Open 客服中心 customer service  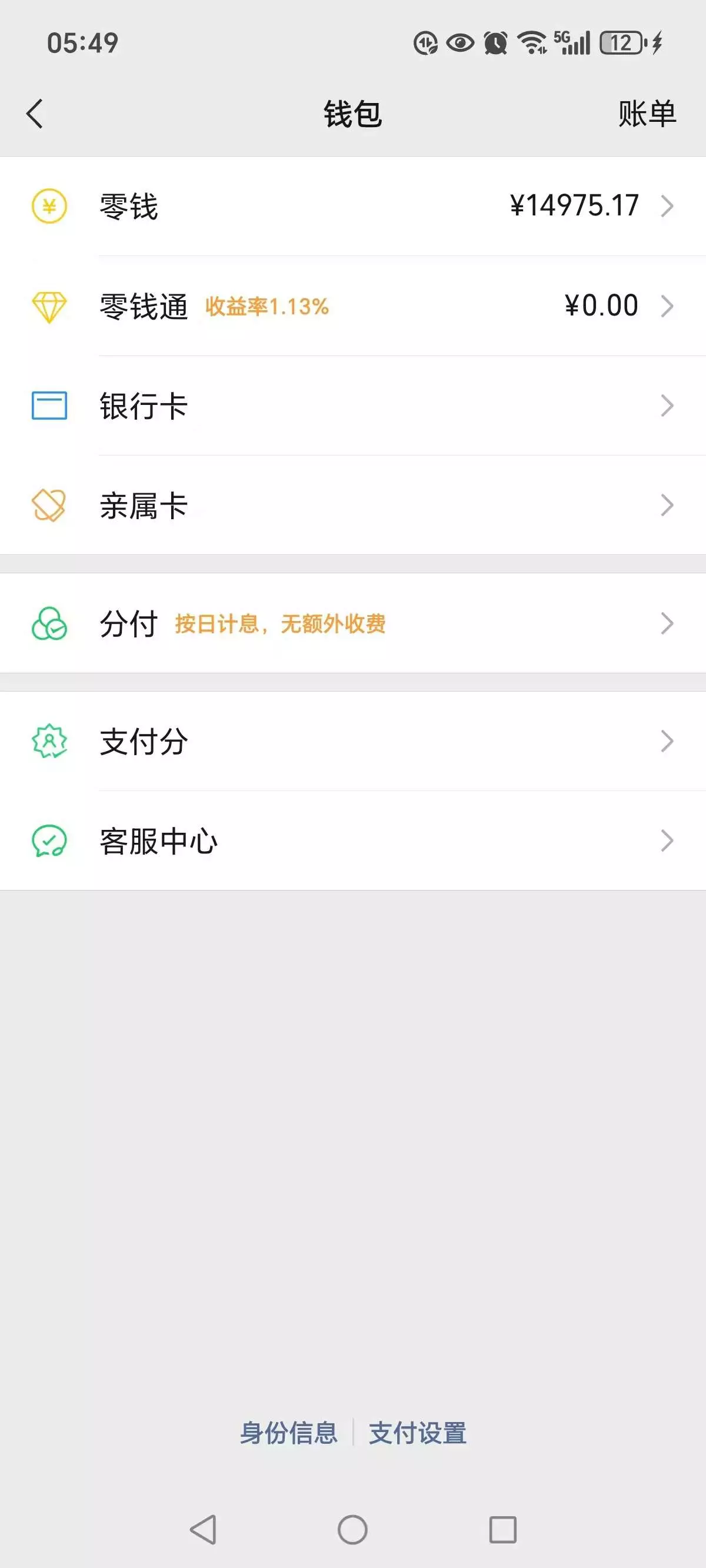[x=353, y=841]
